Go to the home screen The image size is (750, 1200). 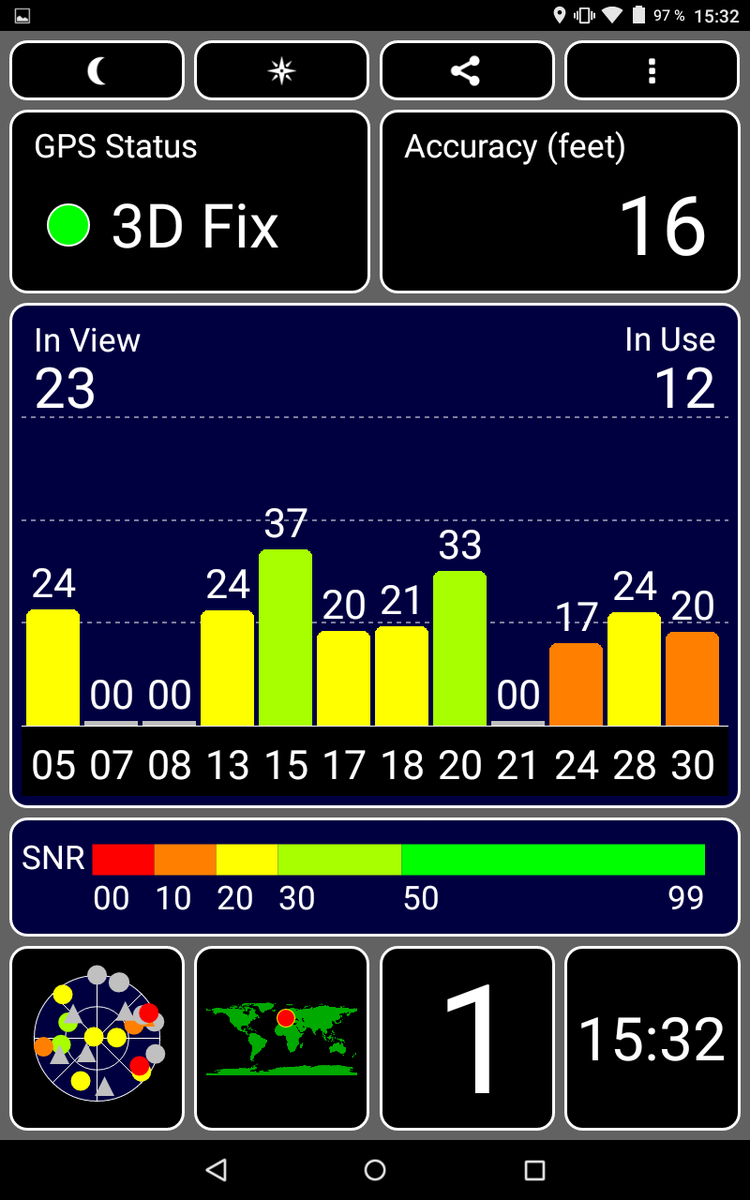375,1169
